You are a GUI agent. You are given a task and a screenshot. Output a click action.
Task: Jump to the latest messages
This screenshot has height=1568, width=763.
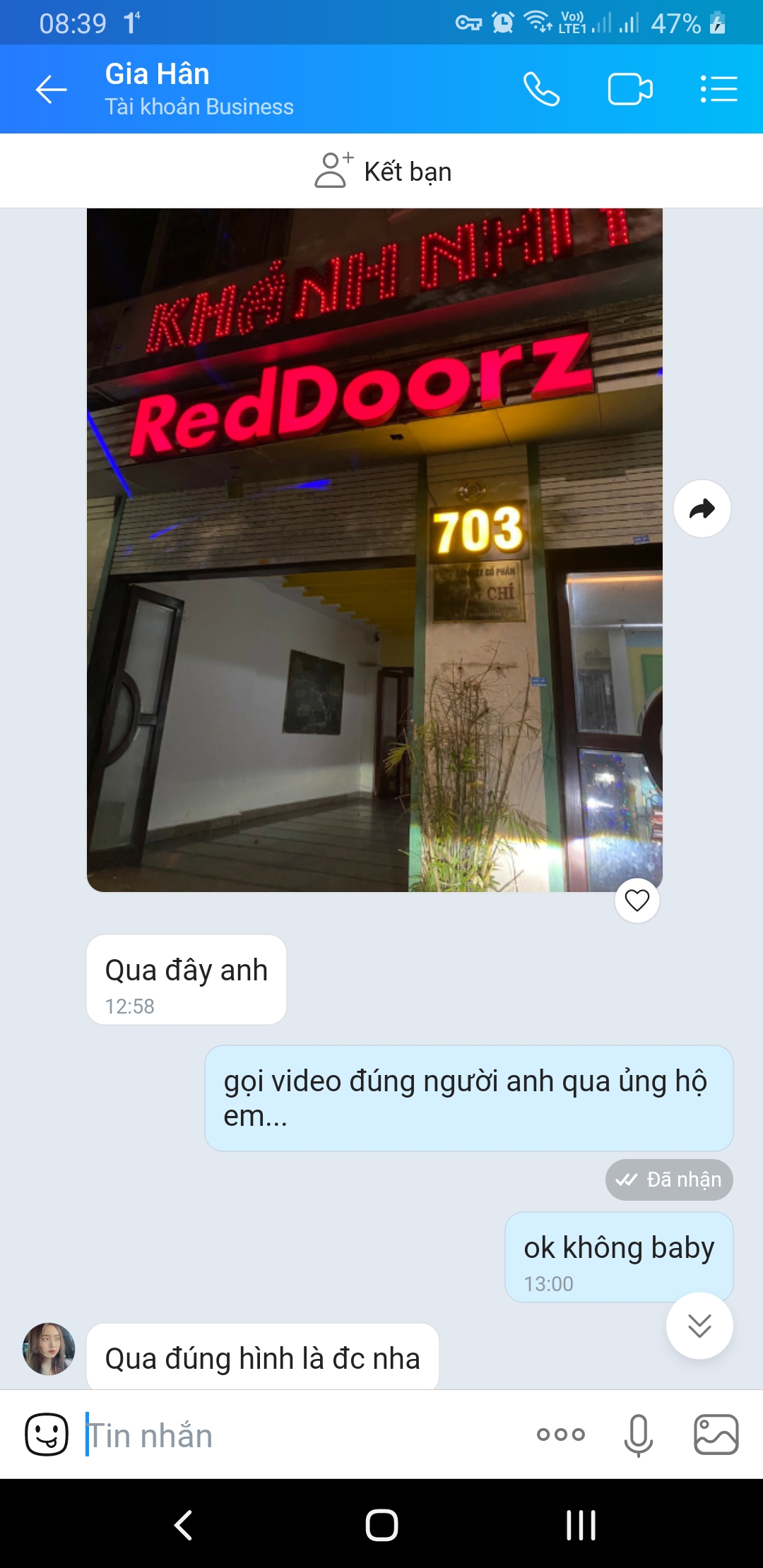(x=699, y=1326)
